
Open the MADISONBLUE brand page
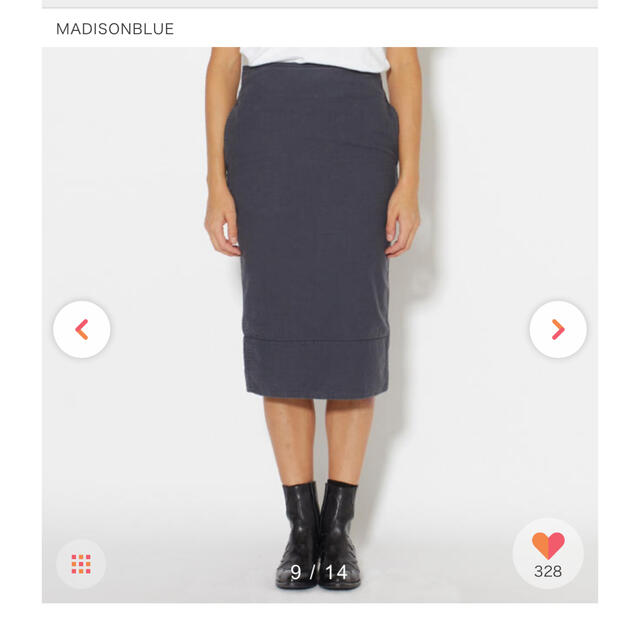click(x=115, y=29)
